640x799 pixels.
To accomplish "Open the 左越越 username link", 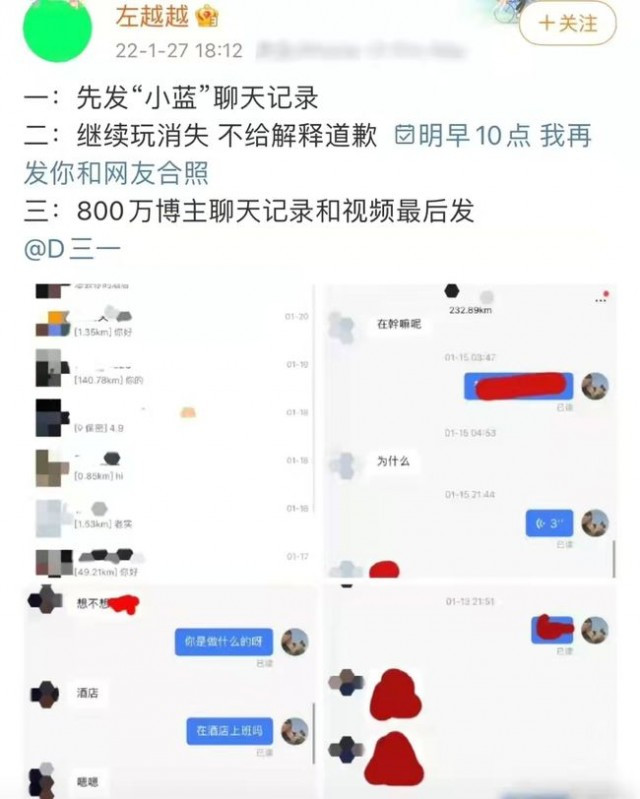I will (x=151, y=17).
